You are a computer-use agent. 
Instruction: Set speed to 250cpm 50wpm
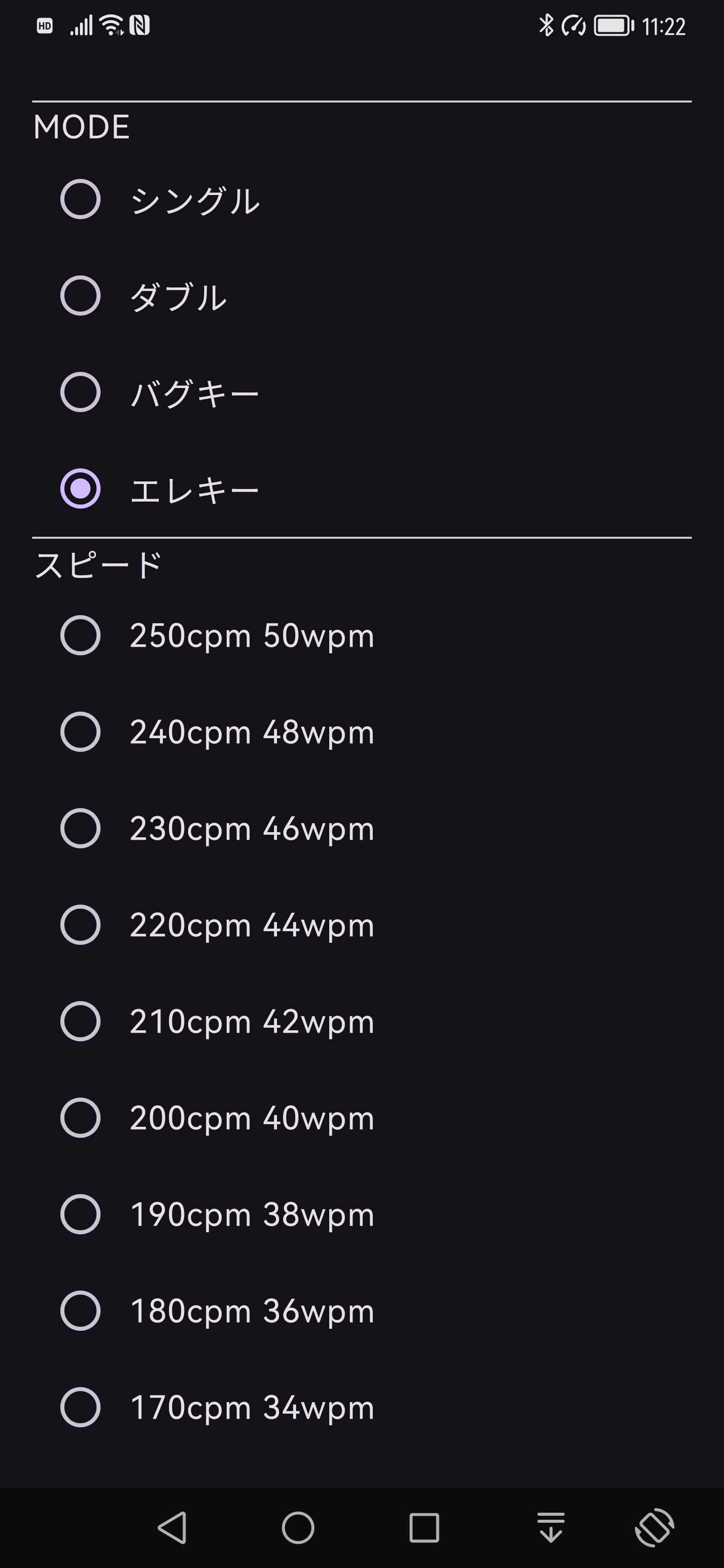80,635
